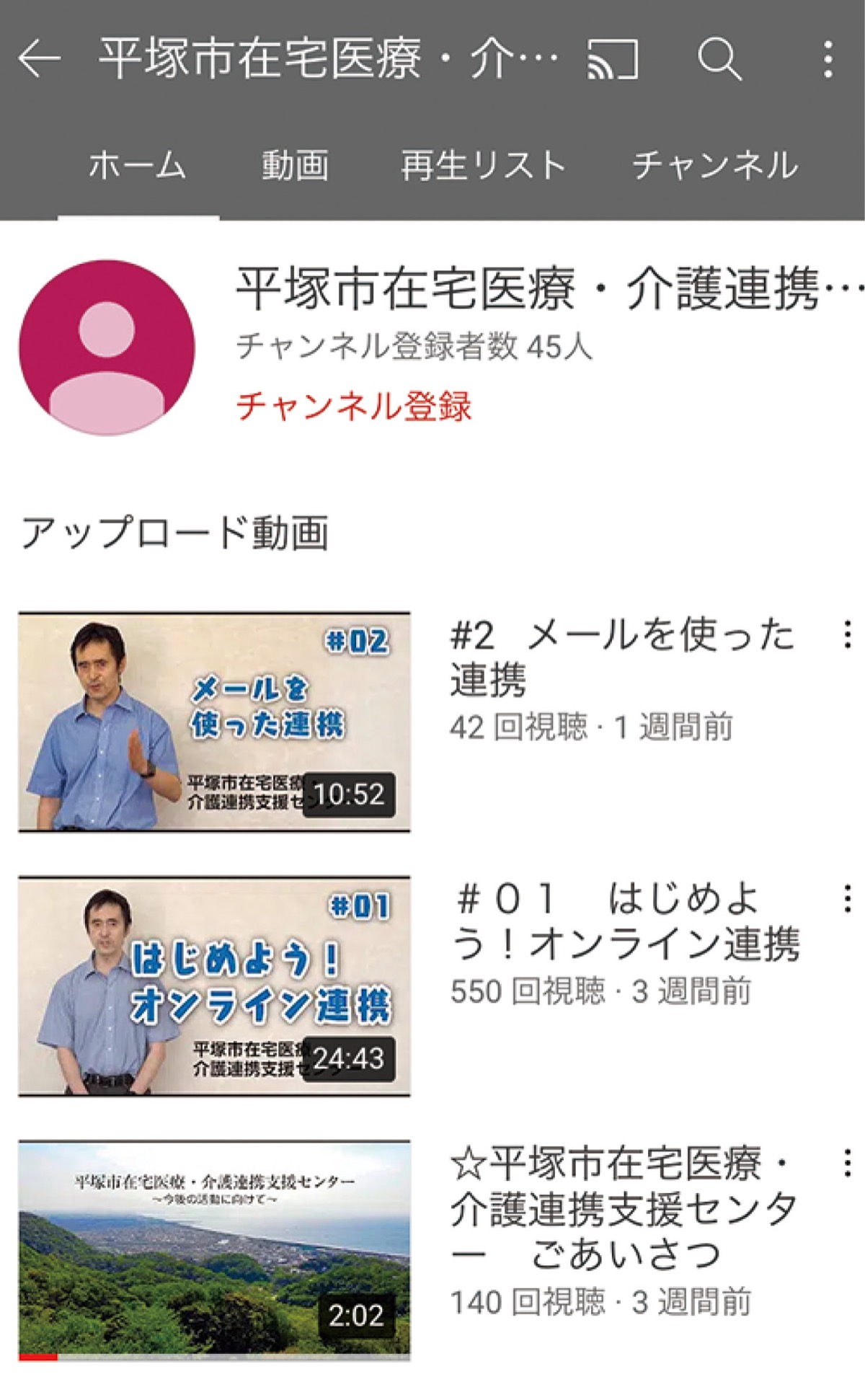This screenshot has height=1400, width=865.
Task: Go back using the top arrow
Action: point(40,58)
